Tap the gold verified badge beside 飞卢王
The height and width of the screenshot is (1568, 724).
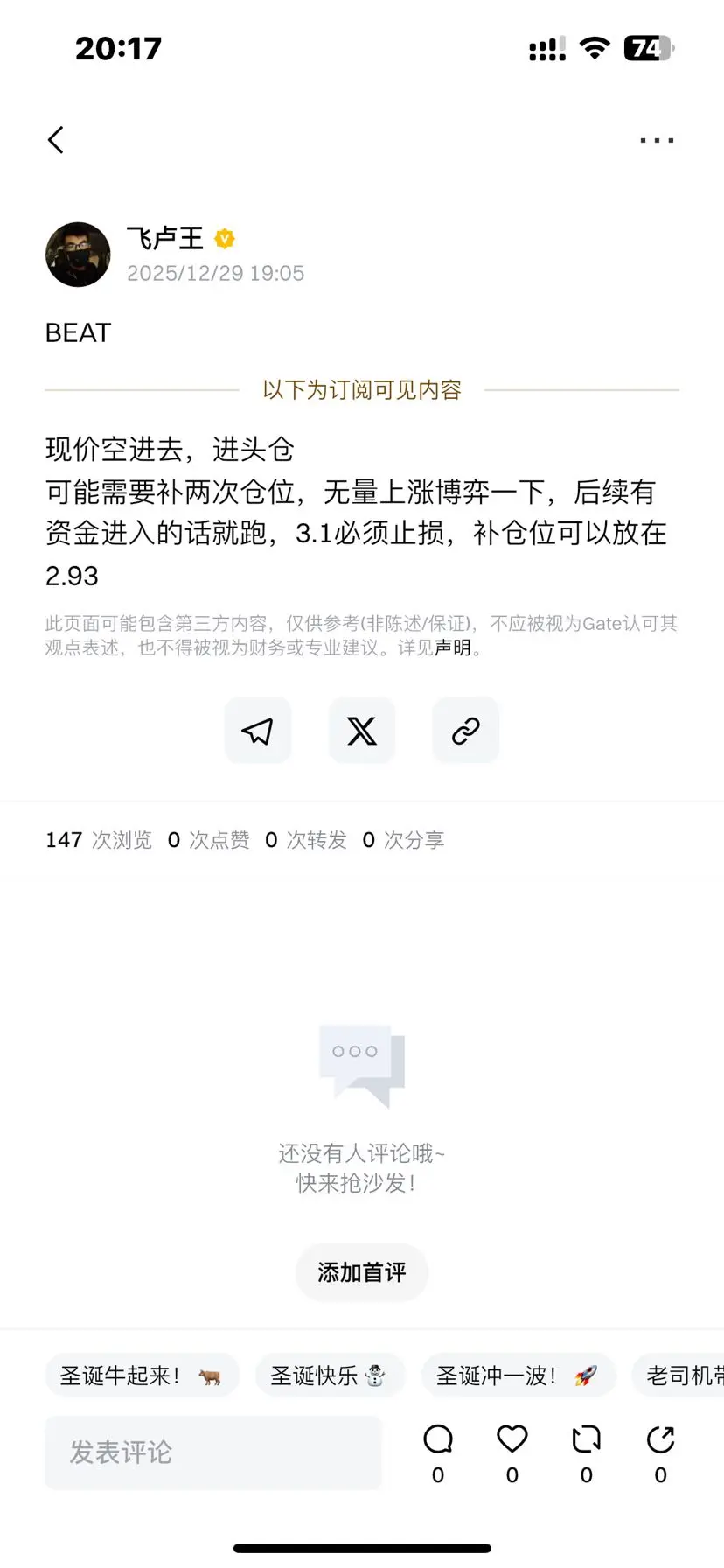pos(225,238)
